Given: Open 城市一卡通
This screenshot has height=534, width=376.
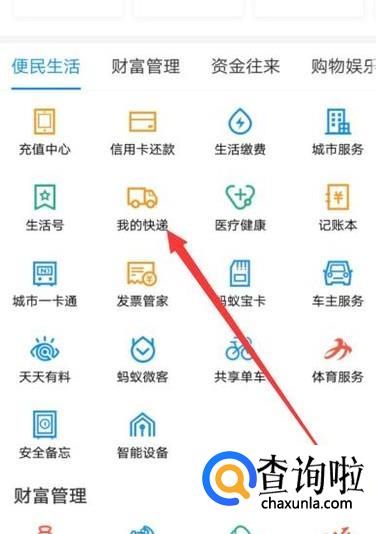Looking at the screenshot, I should [x=45, y=284].
